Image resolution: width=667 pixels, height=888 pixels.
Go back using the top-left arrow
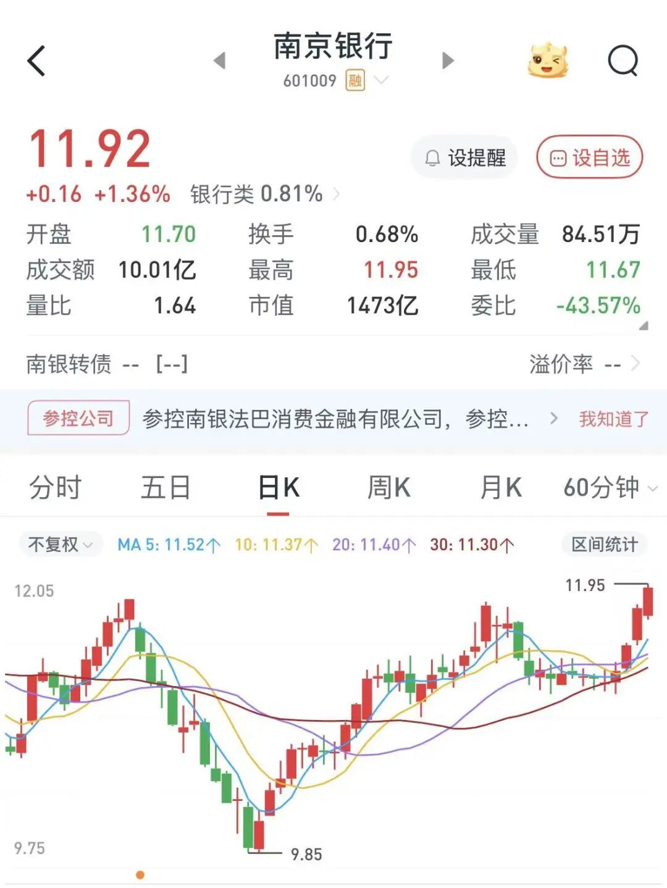36,61
